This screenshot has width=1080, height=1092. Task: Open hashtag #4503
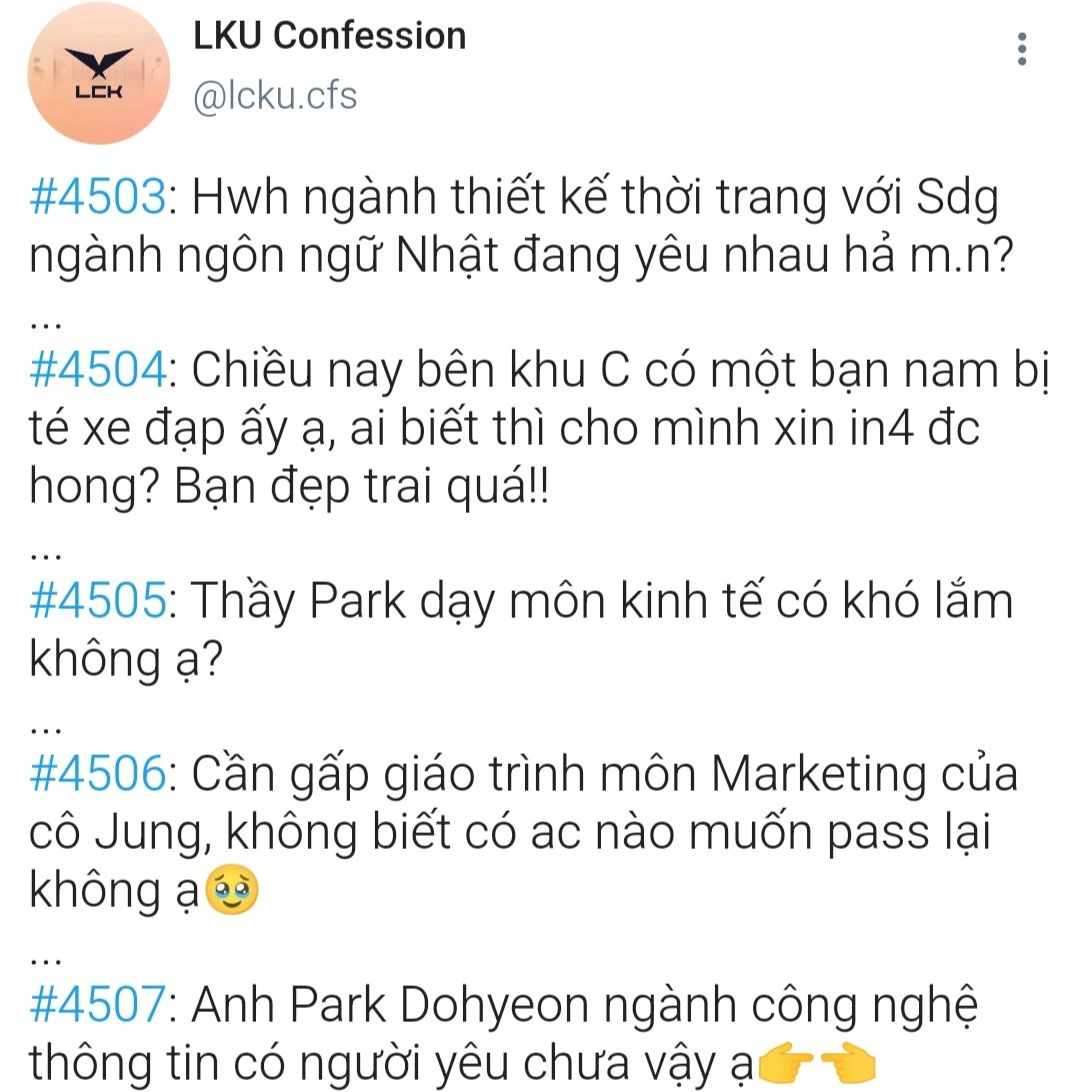click(97, 201)
